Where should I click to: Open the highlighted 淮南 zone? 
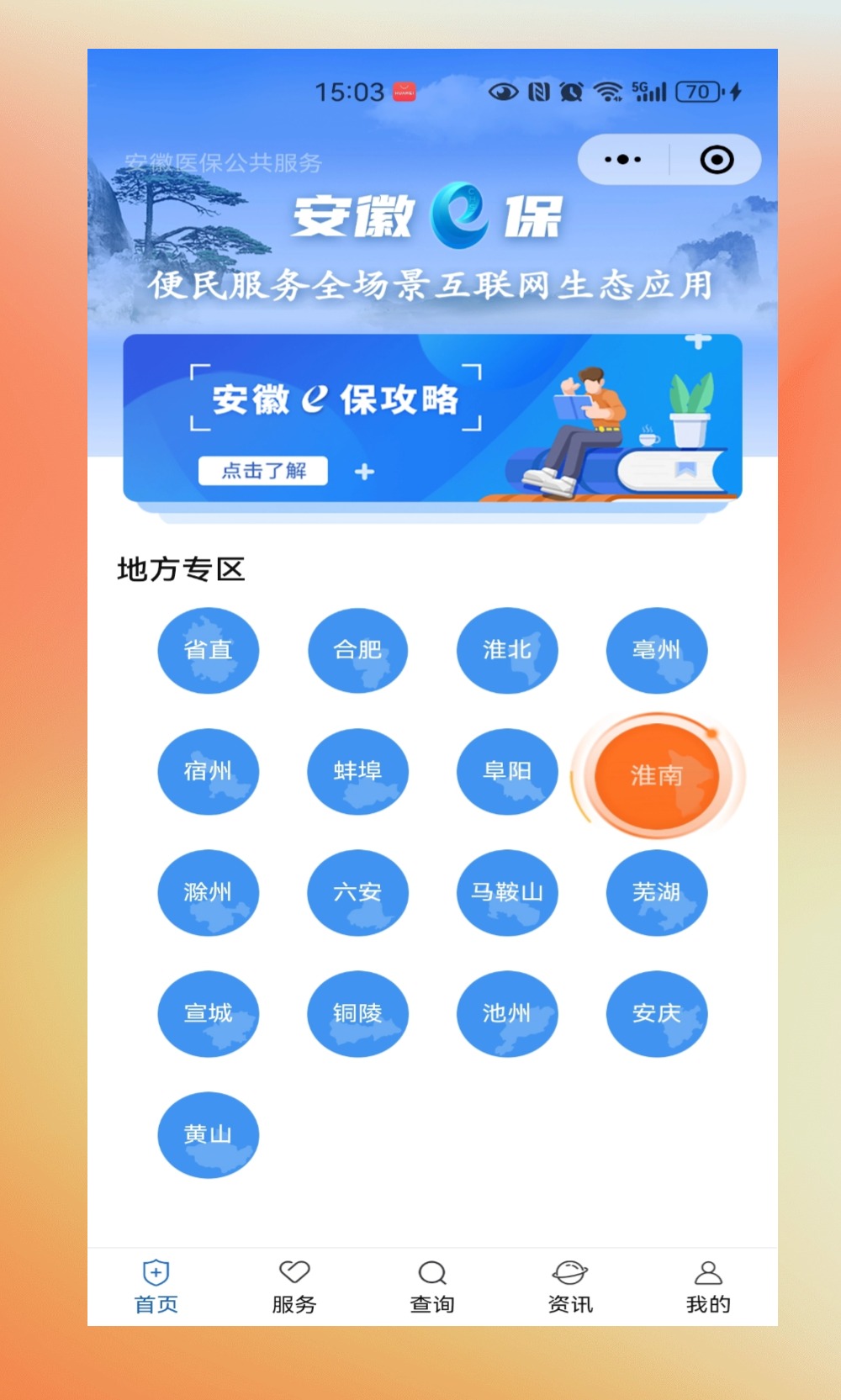pyautogui.click(x=657, y=775)
